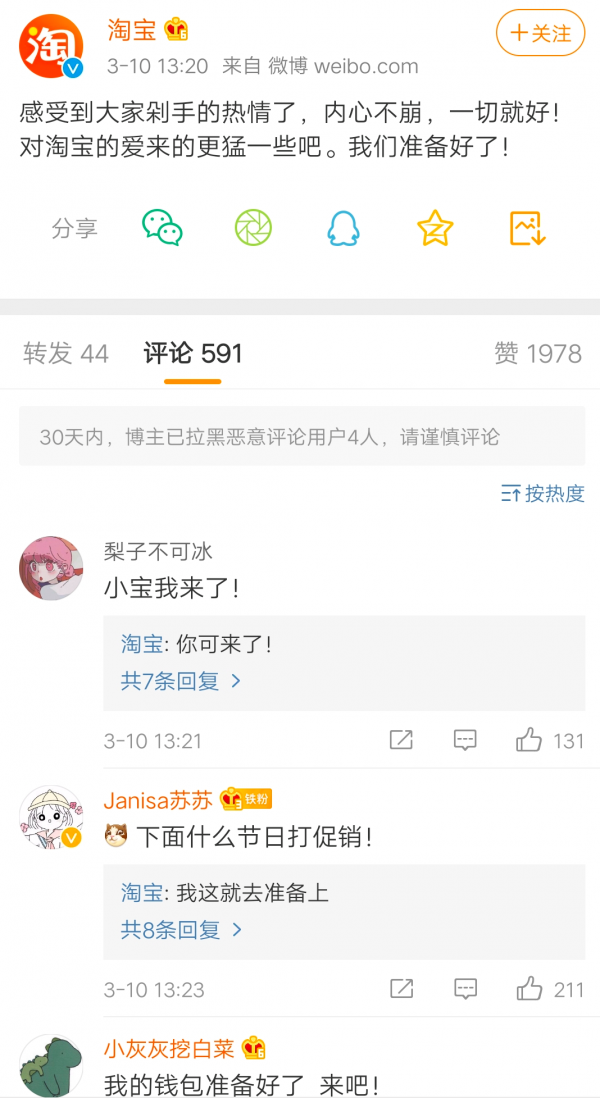The image size is (600, 1098).
Task: Switch to the 转发 44 tab
Action: 66,353
